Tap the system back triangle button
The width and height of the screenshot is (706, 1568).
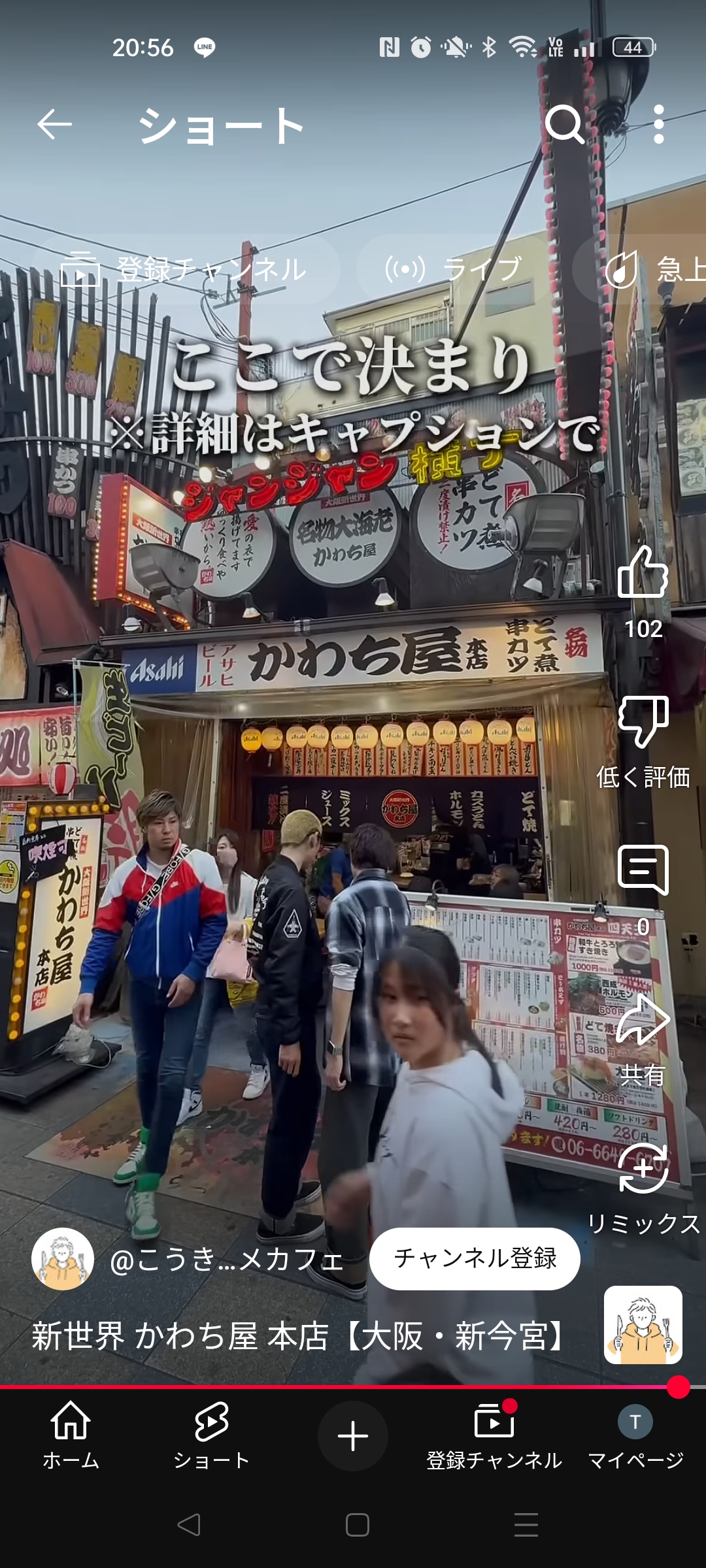point(189,1525)
